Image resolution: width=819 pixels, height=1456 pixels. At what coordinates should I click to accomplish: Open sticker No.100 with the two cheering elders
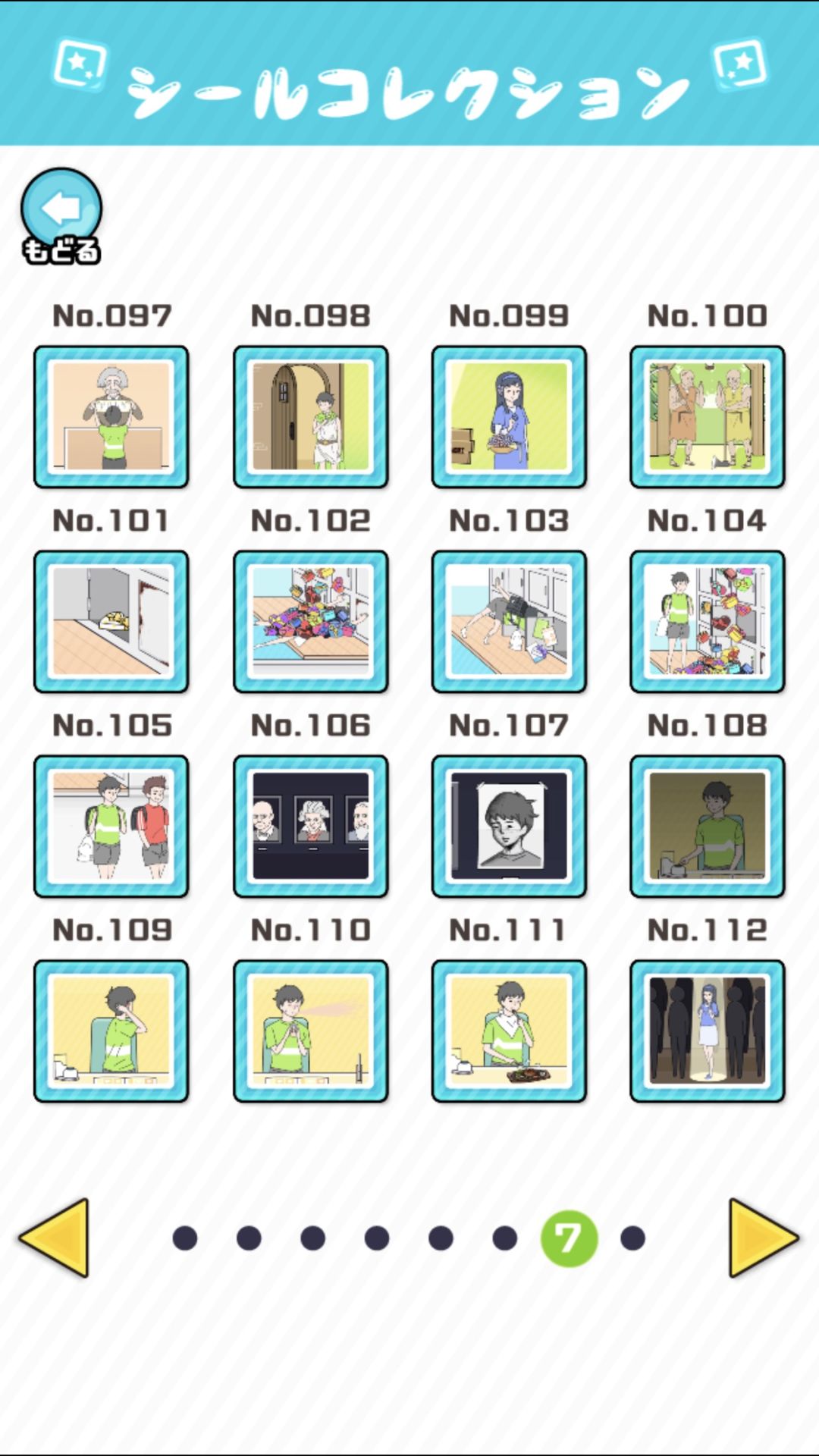click(x=707, y=416)
